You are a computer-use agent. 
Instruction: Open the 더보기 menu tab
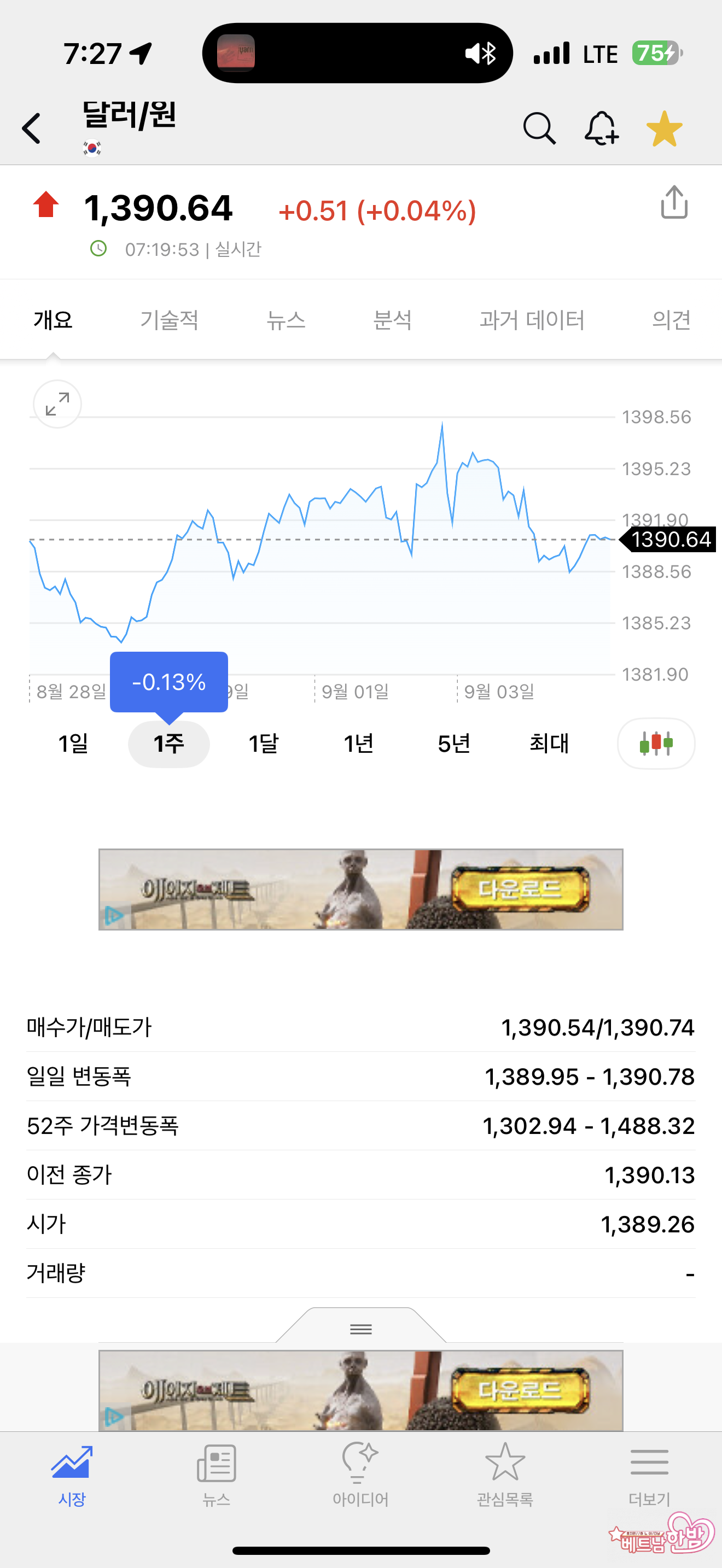pos(649,1473)
